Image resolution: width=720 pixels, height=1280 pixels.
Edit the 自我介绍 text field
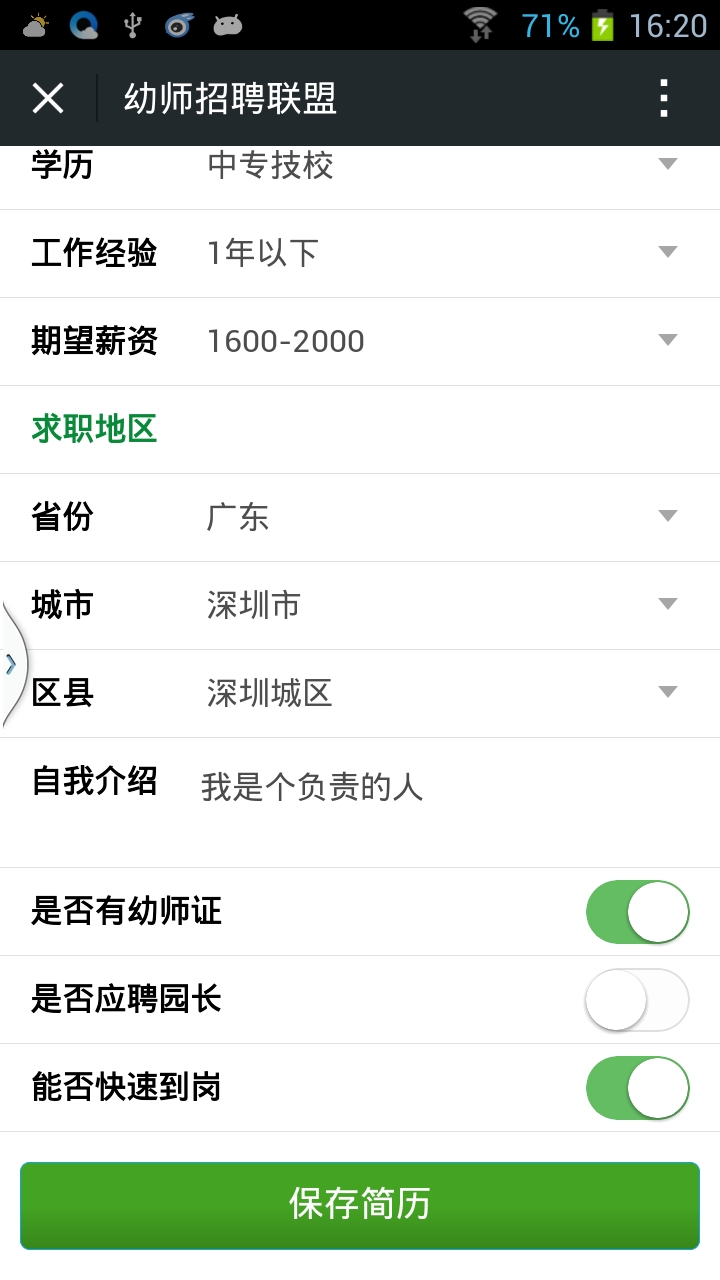point(450,803)
